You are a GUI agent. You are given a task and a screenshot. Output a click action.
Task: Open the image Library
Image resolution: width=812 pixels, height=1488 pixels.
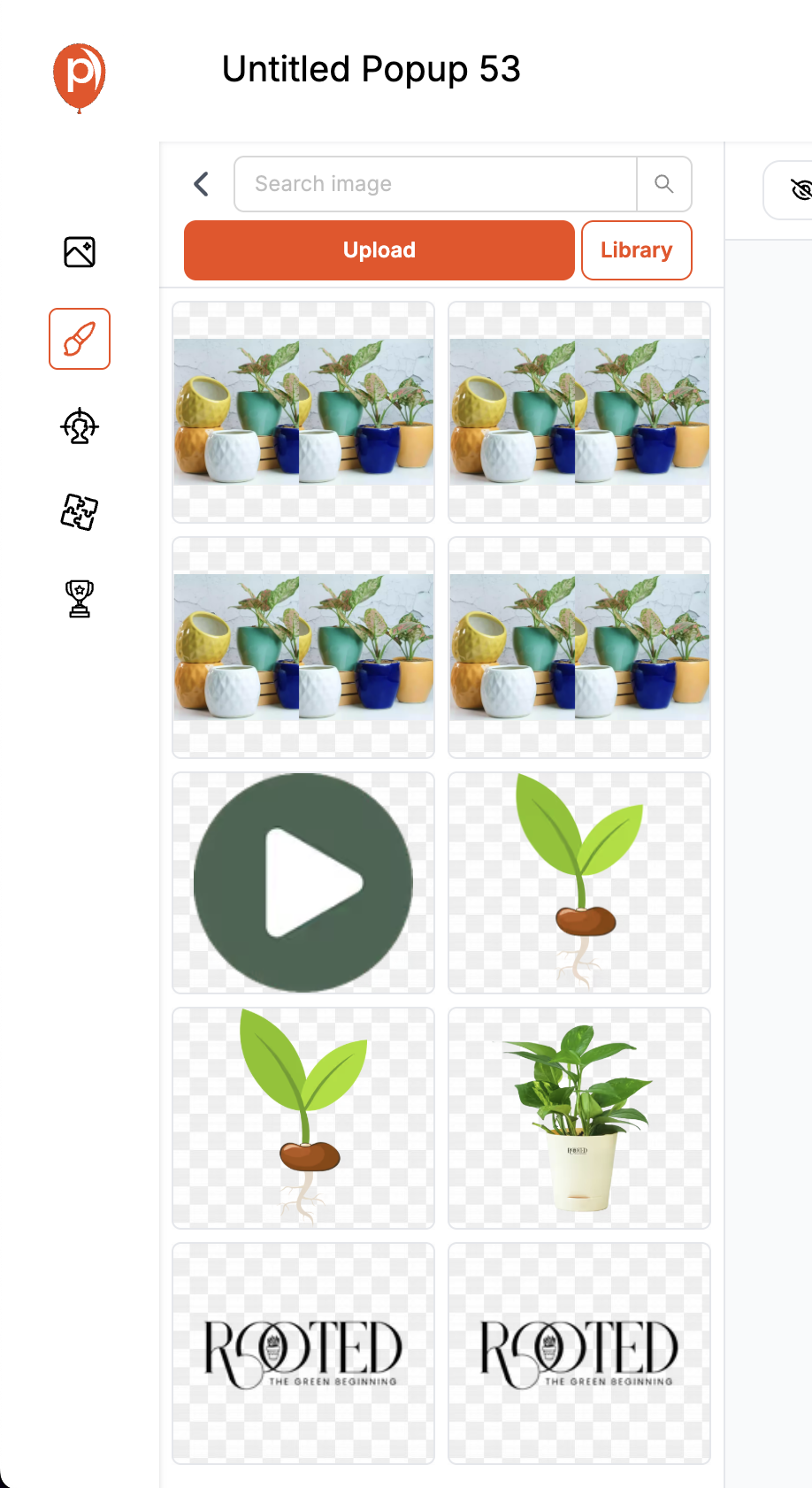tap(636, 250)
